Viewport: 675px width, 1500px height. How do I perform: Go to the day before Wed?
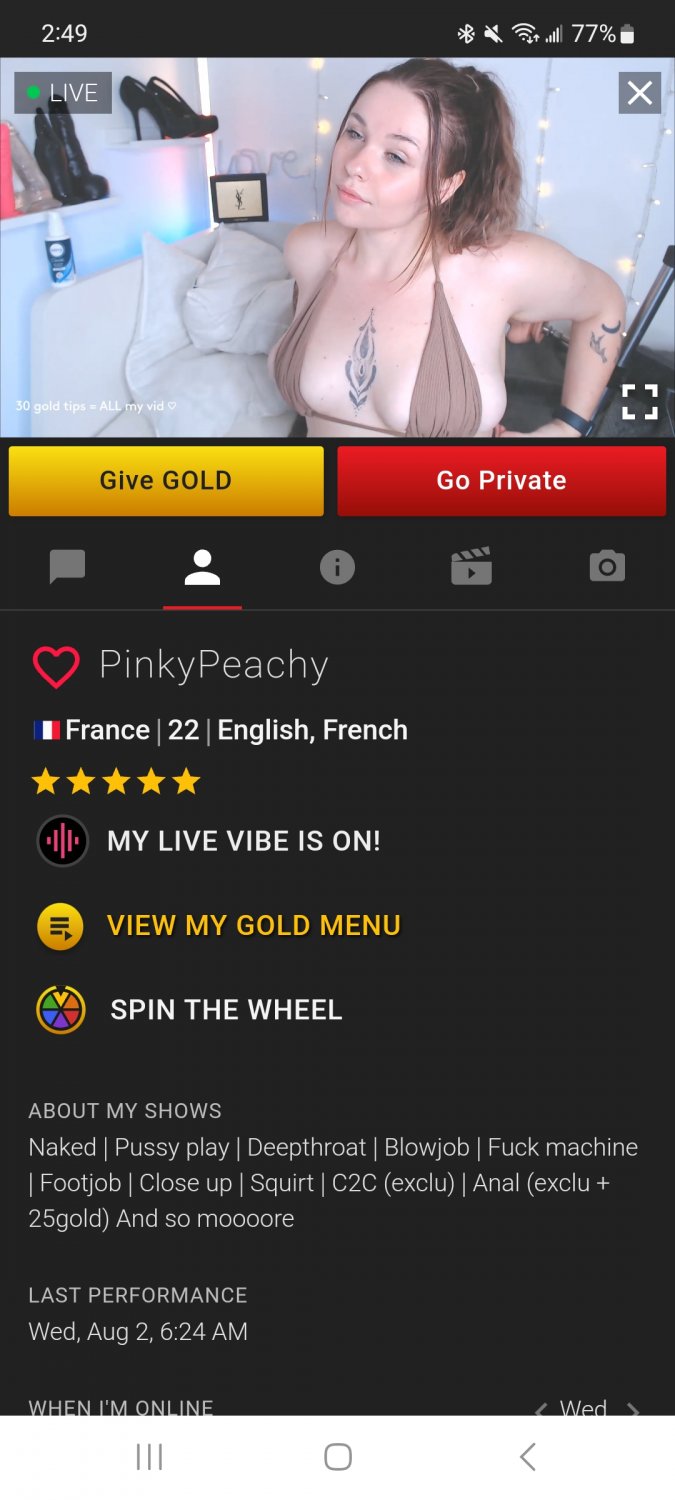[x=541, y=1408]
